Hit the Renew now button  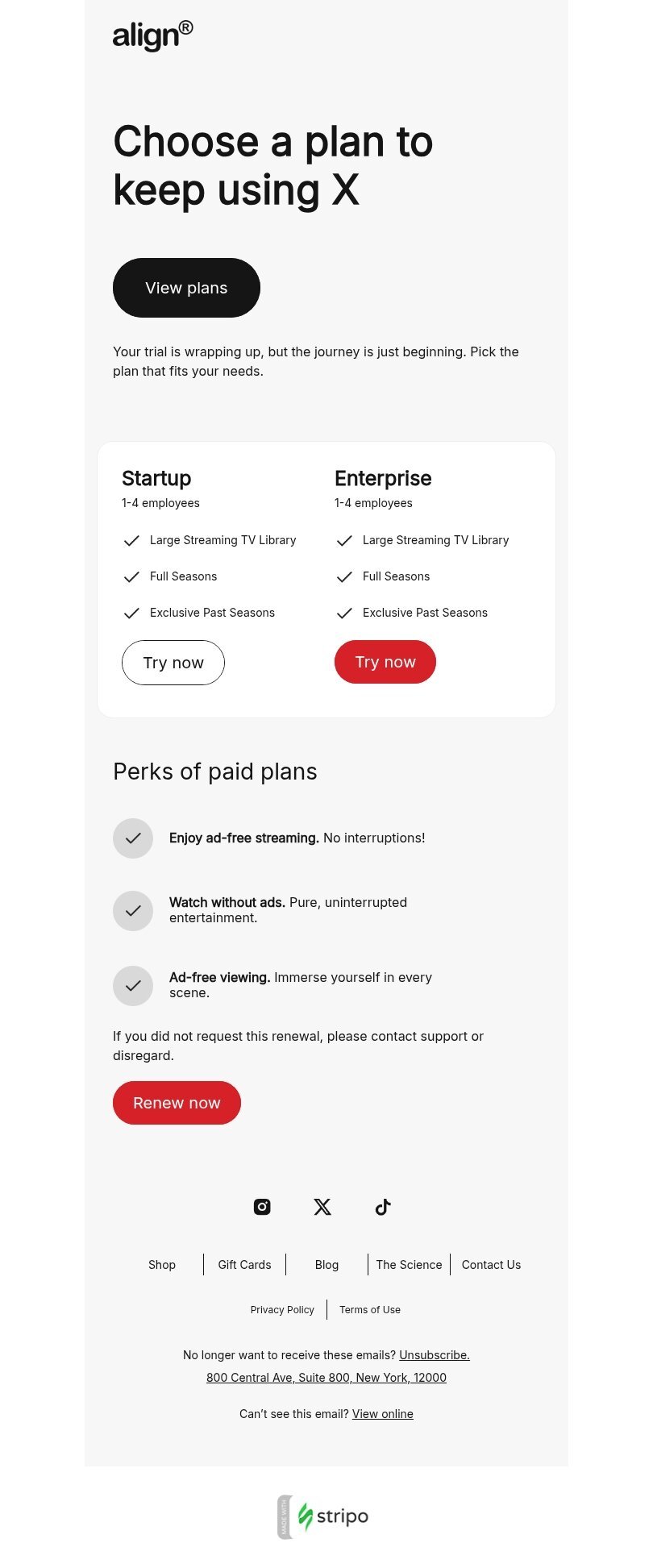[x=177, y=1103]
